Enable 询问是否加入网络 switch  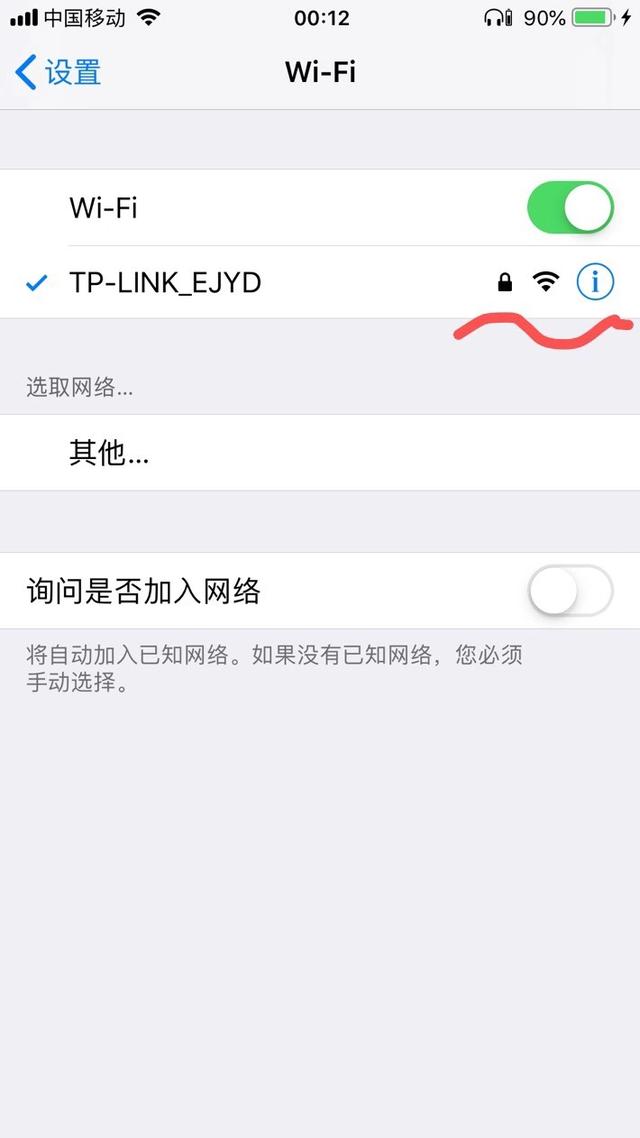pos(569,591)
